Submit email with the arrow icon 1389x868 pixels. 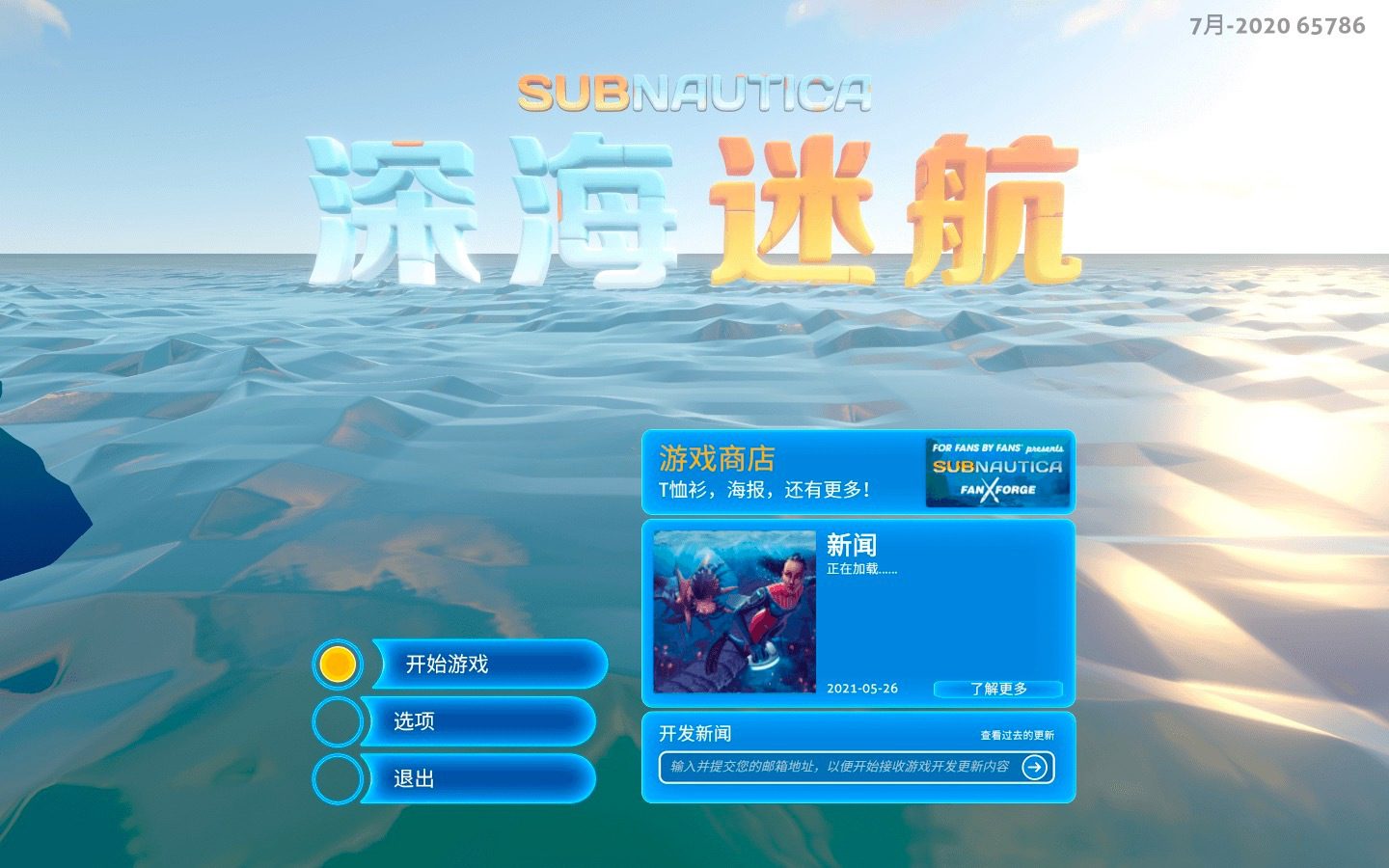coord(1034,767)
